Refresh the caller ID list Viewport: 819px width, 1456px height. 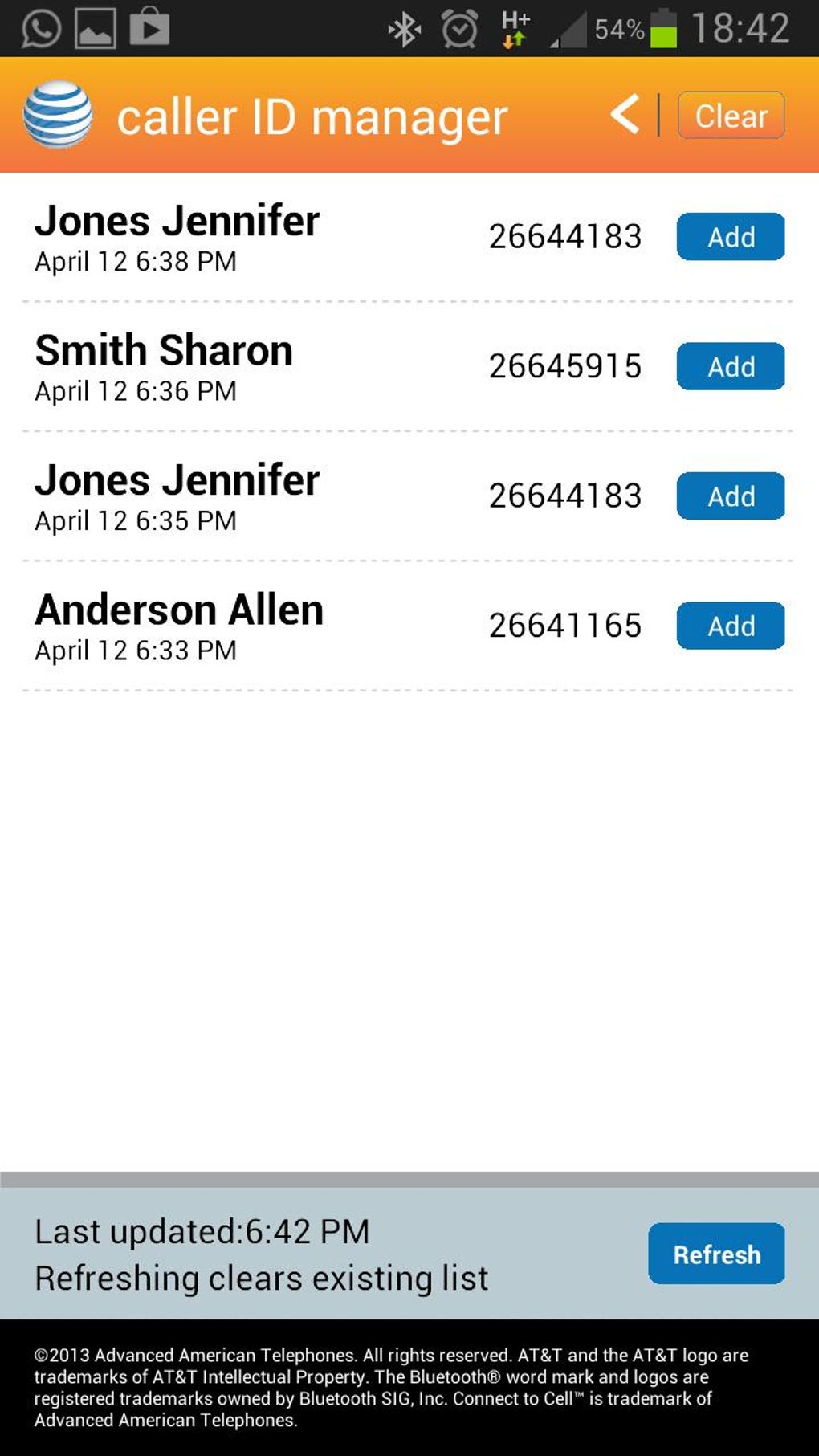click(716, 1253)
